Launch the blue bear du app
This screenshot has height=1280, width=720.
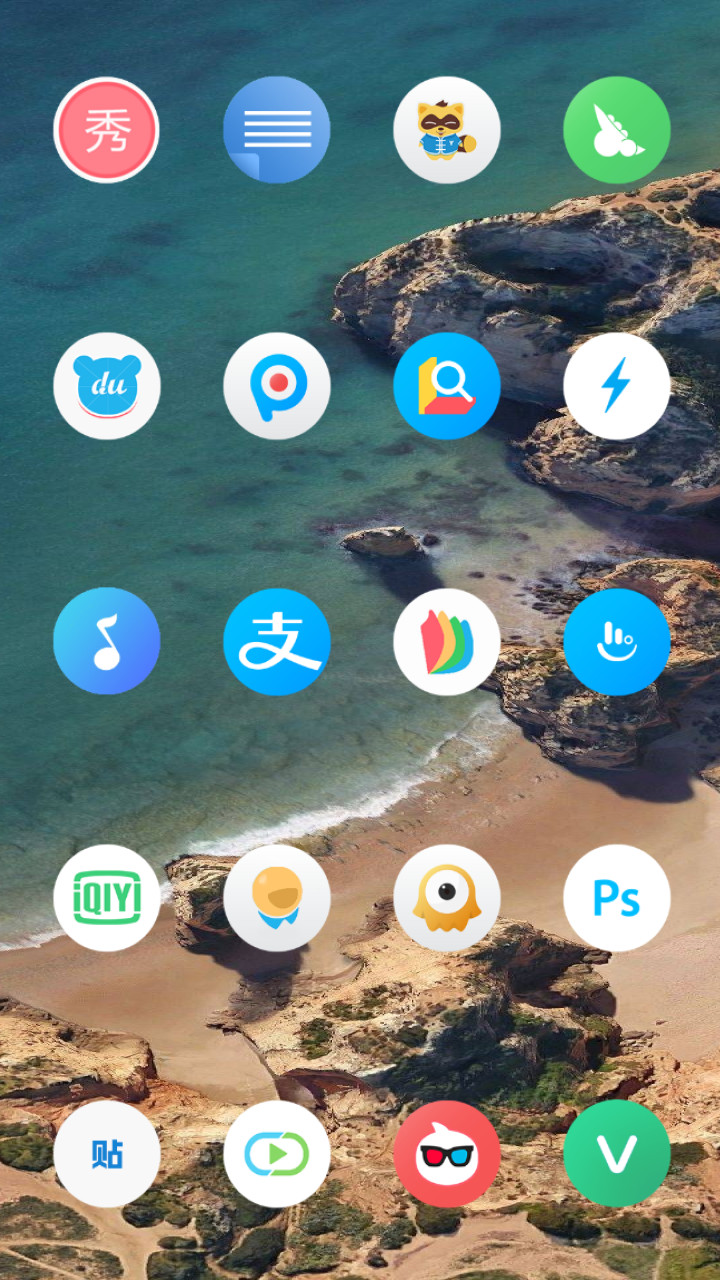point(107,386)
